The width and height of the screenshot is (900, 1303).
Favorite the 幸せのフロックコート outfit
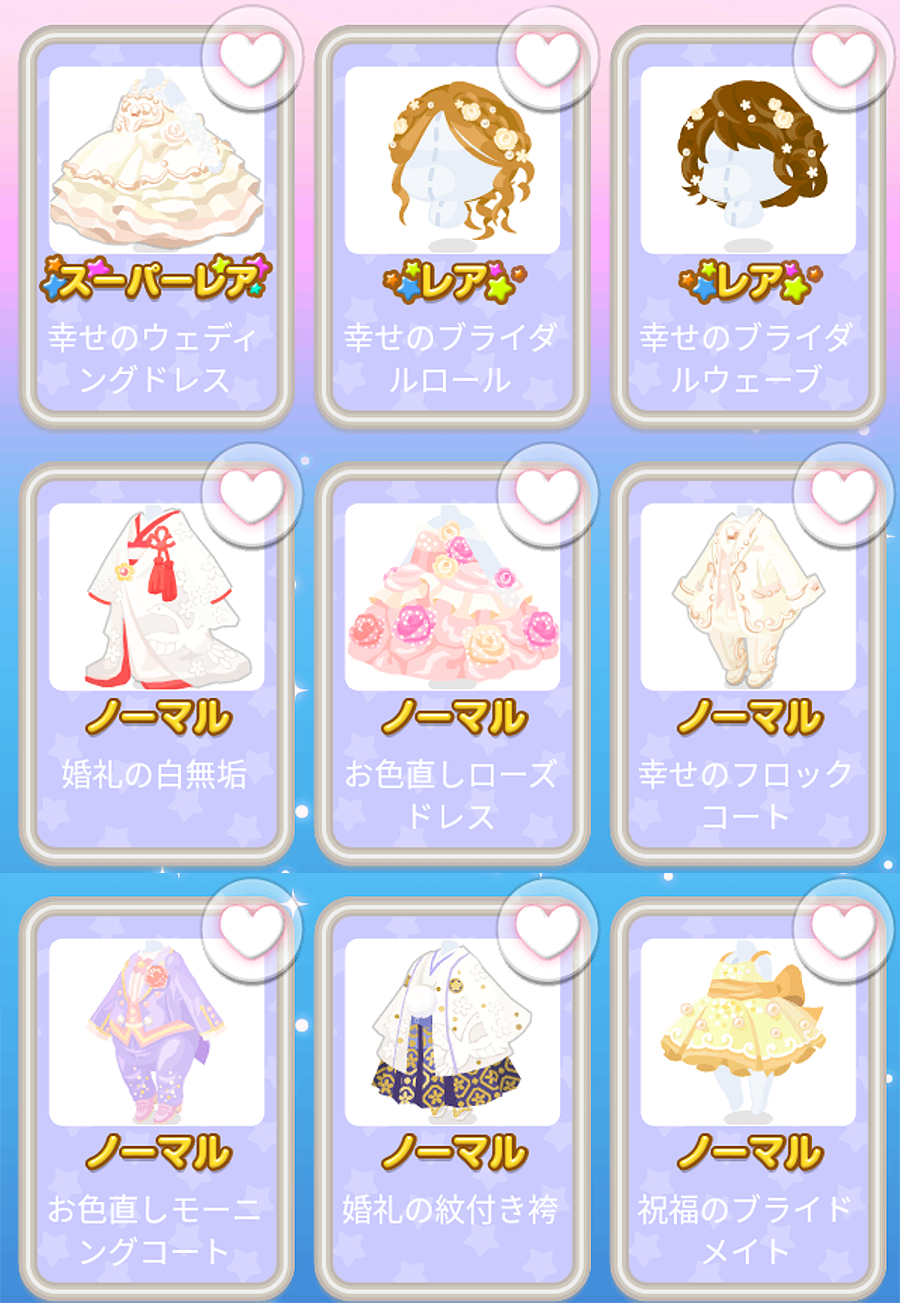(x=842, y=493)
